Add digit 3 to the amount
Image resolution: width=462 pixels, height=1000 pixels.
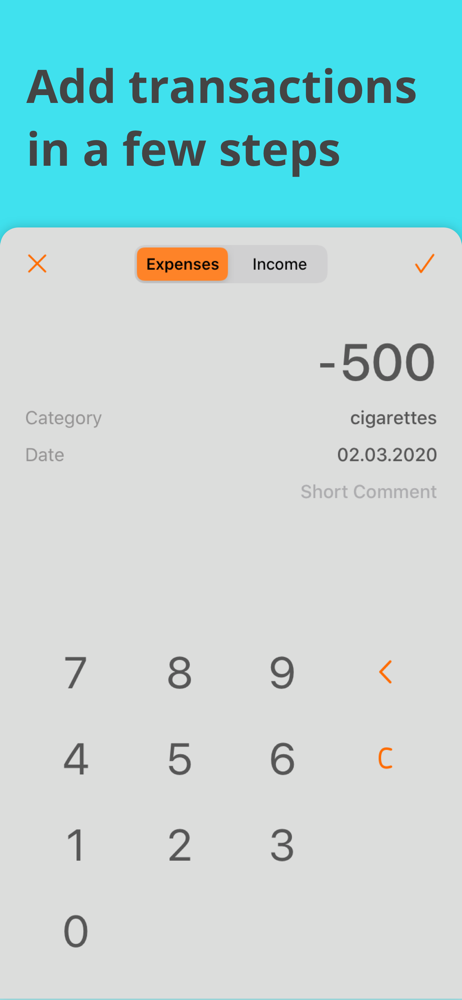(282, 846)
